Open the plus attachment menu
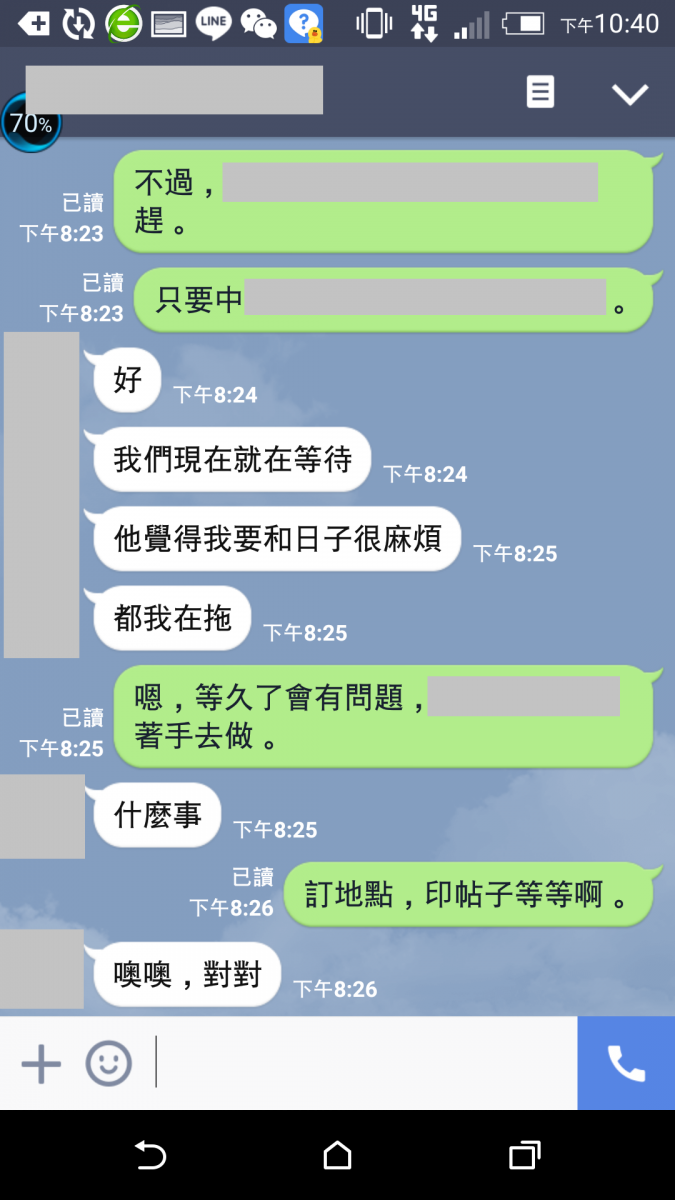 41,1064
